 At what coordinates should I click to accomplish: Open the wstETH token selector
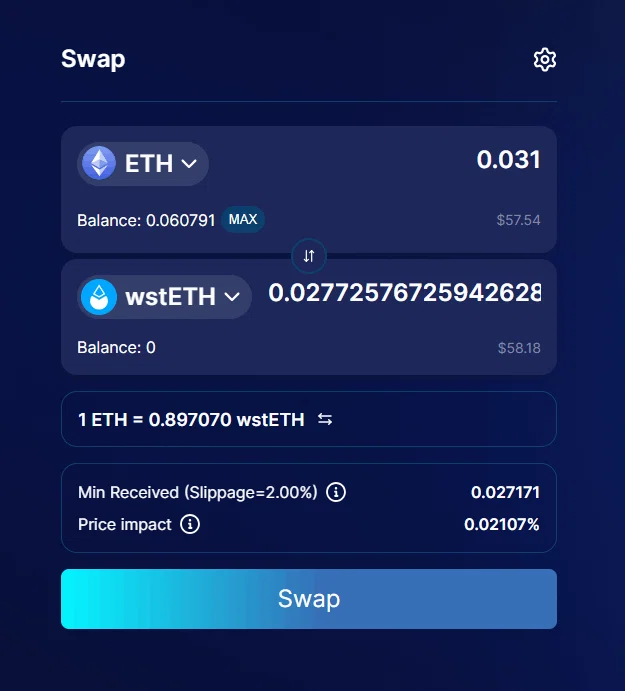tap(164, 297)
